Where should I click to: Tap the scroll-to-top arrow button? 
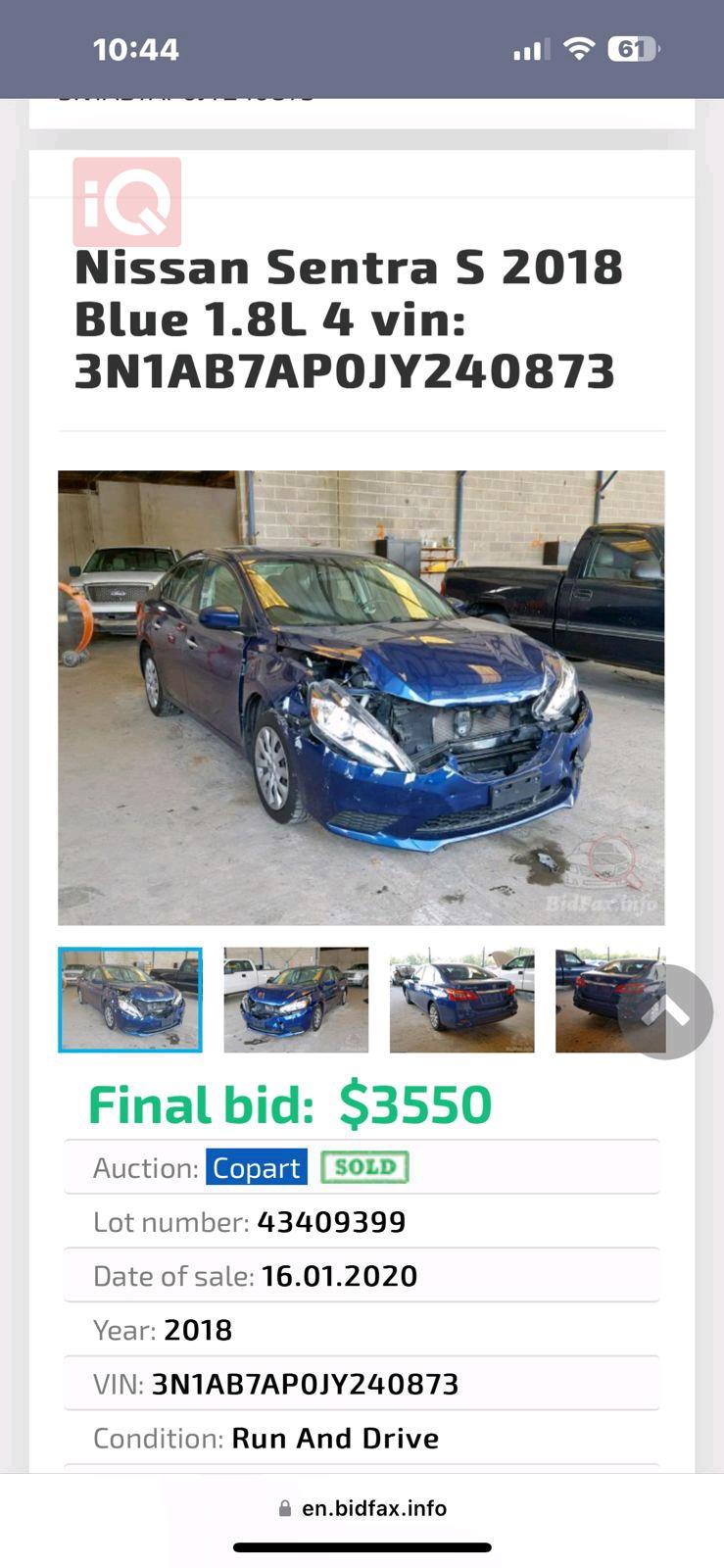666,1012
